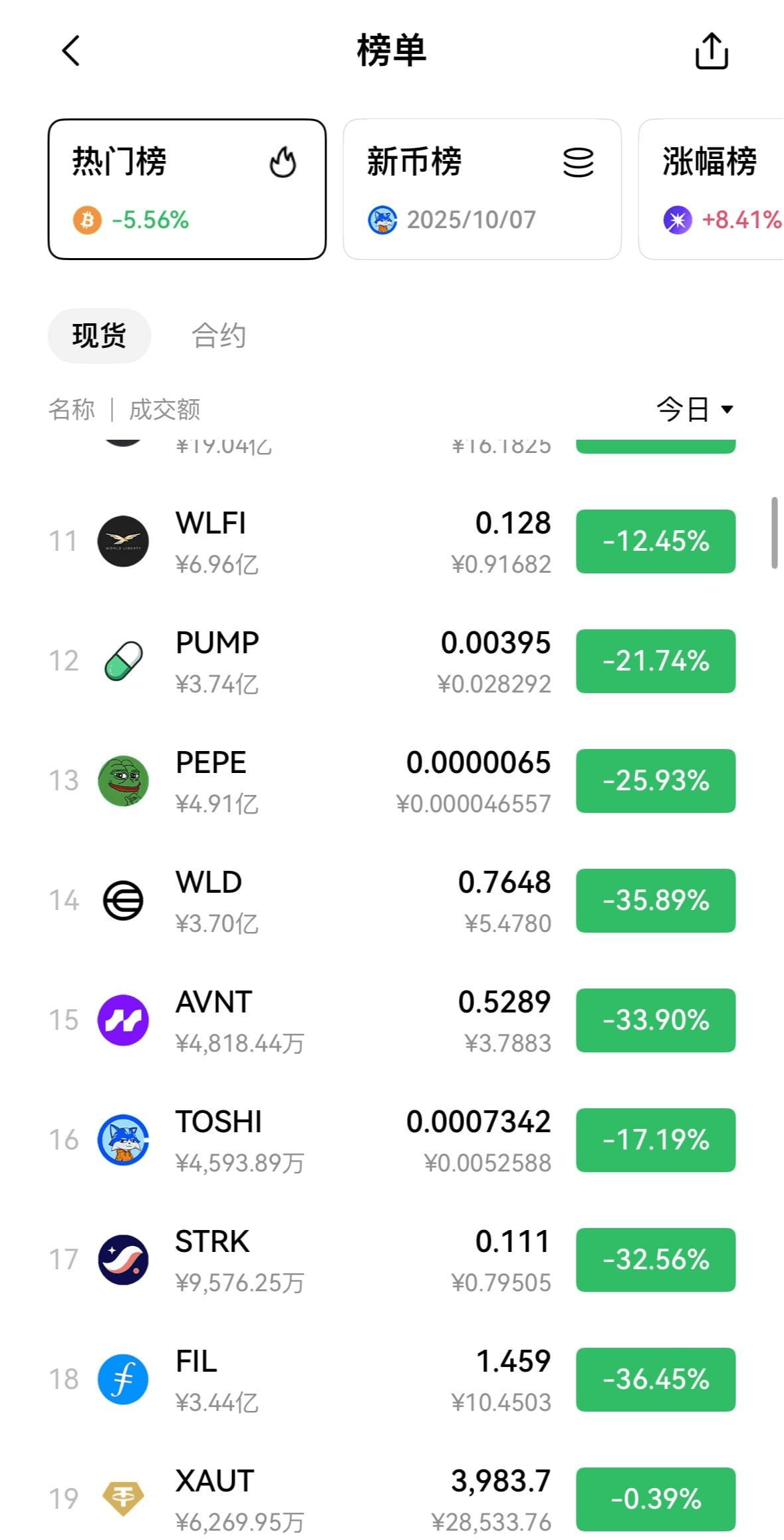Open the FIL row
This screenshot has height=1540, width=784.
point(332,1380)
